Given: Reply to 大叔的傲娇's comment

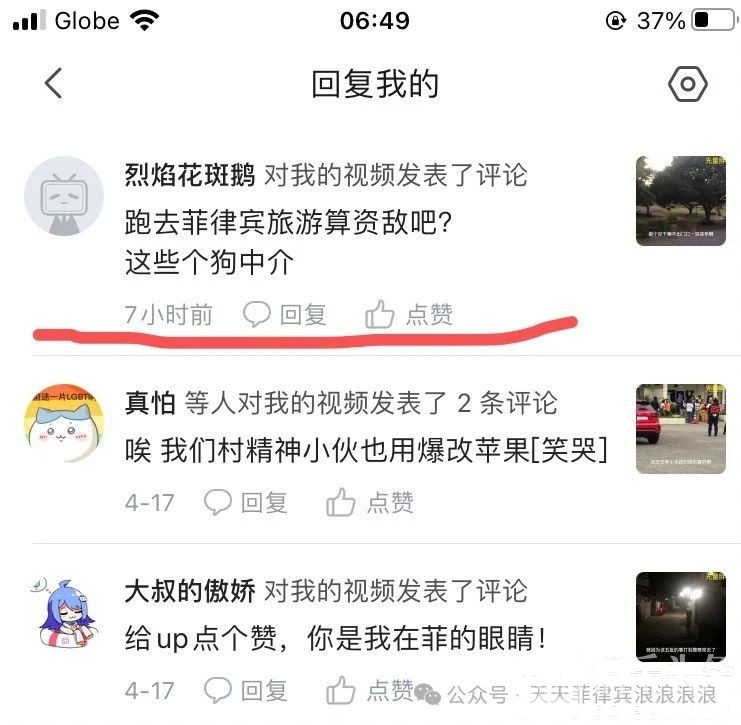Looking at the screenshot, I should pyautogui.click(x=246, y=690).
